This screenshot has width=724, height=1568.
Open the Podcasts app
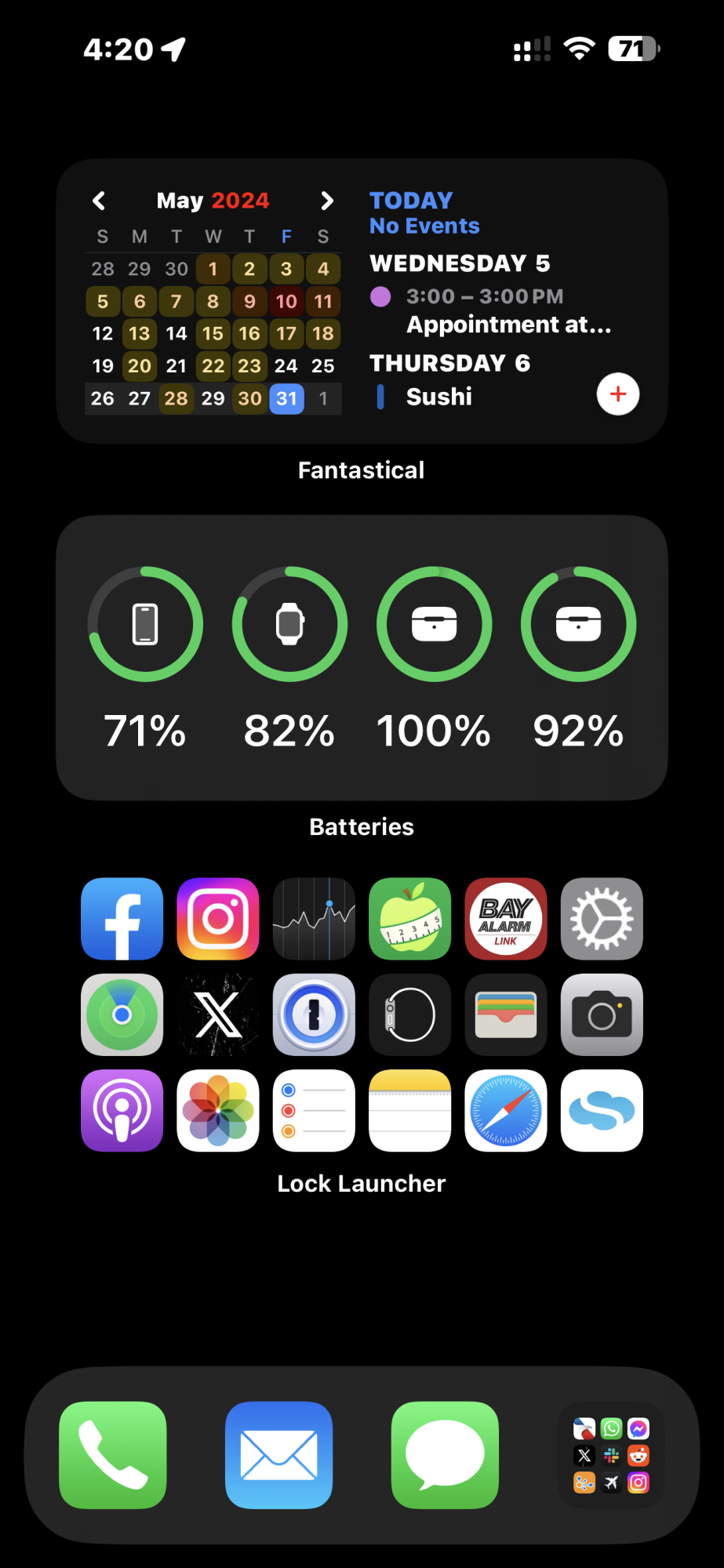(x=122, y=1110)
